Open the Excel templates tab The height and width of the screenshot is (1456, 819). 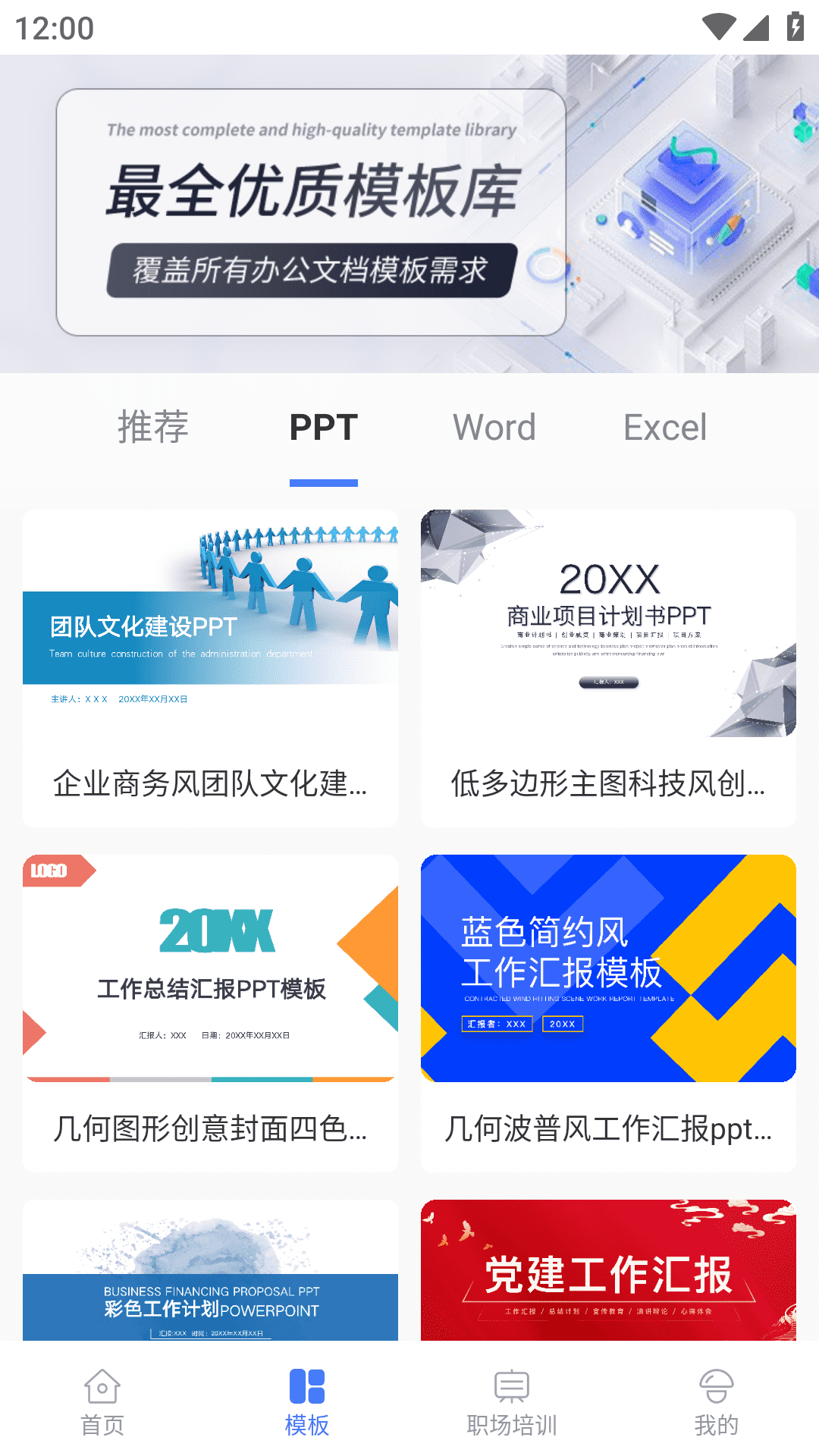point(665,427)
